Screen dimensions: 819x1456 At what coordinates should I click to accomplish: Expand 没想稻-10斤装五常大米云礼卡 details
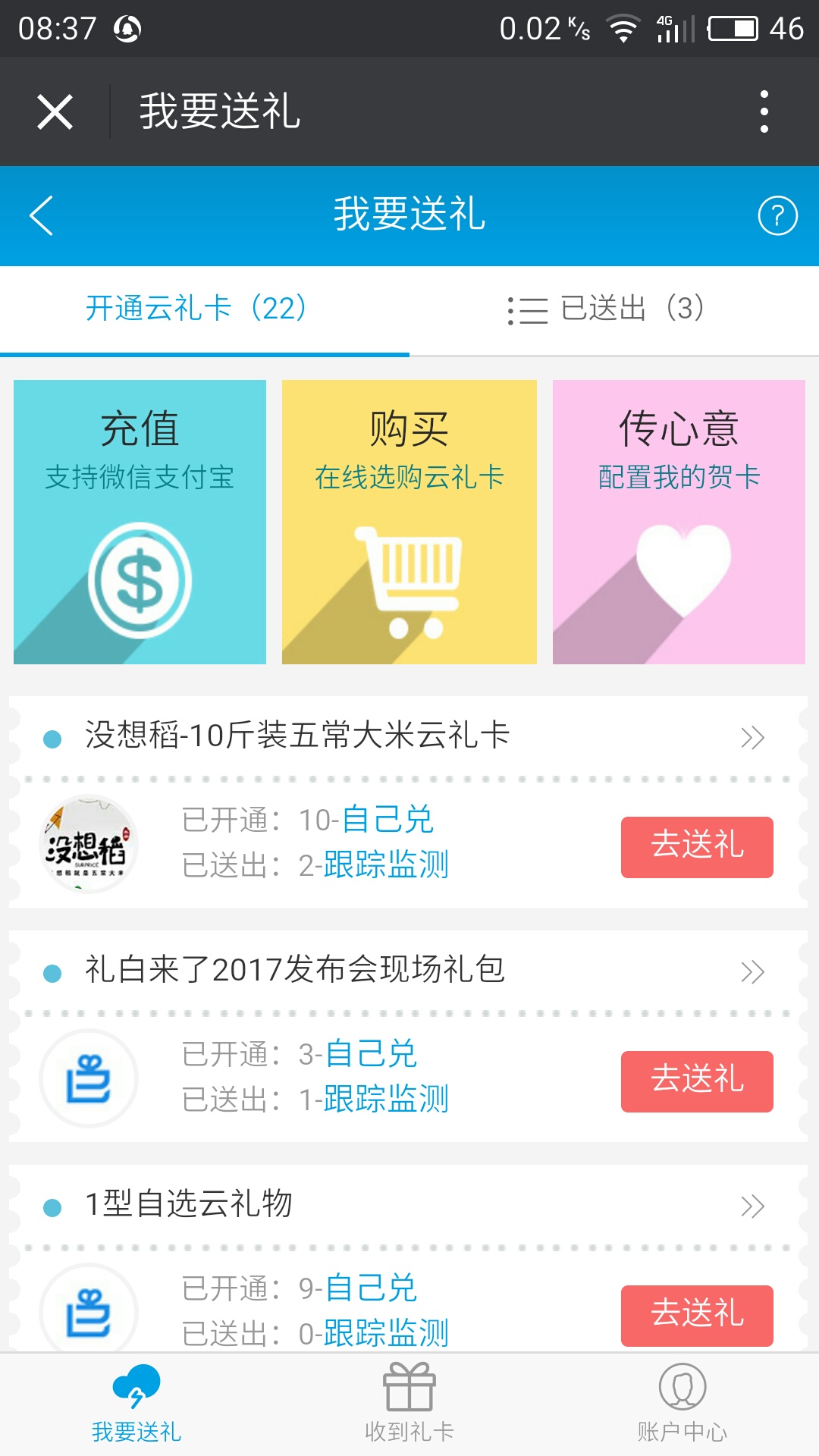408,736
